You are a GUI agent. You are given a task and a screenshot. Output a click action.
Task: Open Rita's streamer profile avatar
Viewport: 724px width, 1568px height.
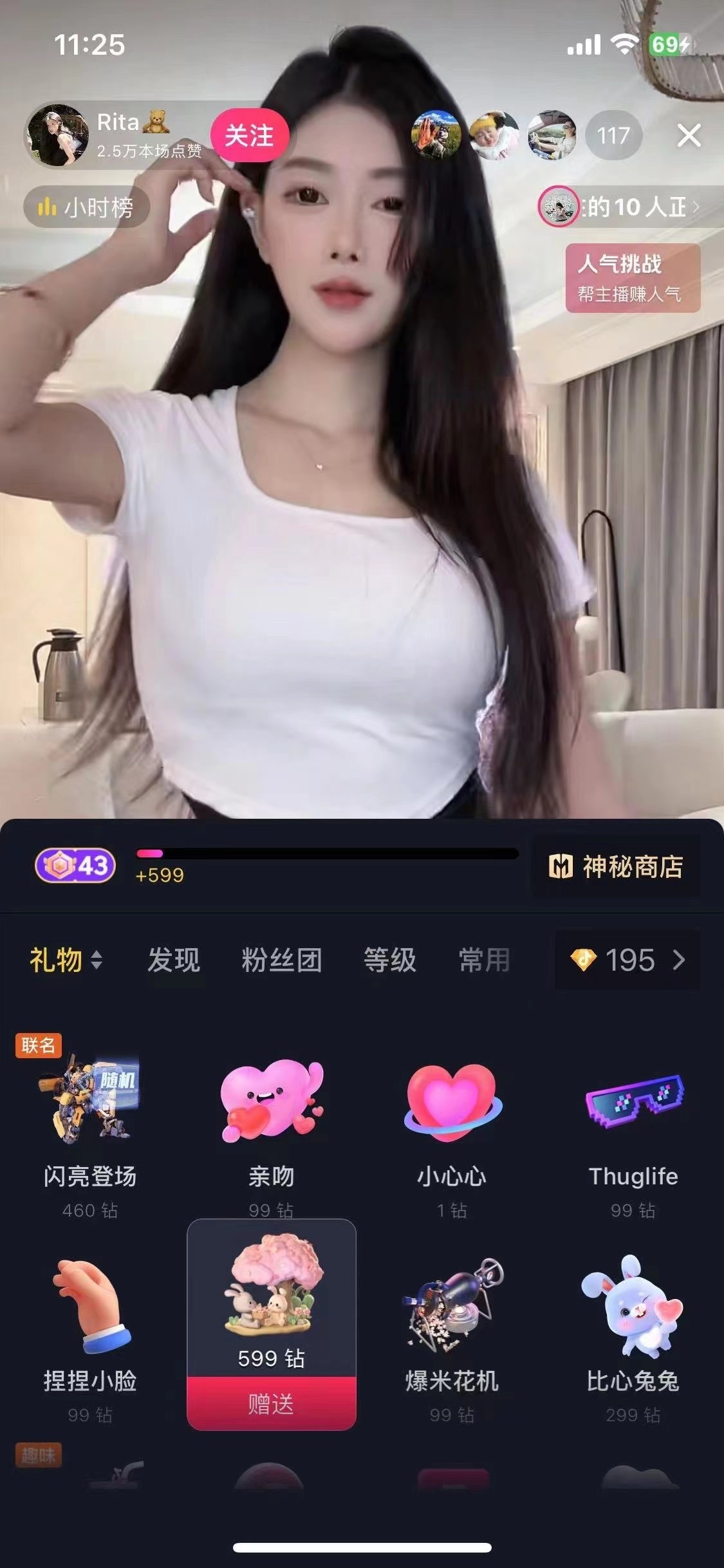pos(57,136)
